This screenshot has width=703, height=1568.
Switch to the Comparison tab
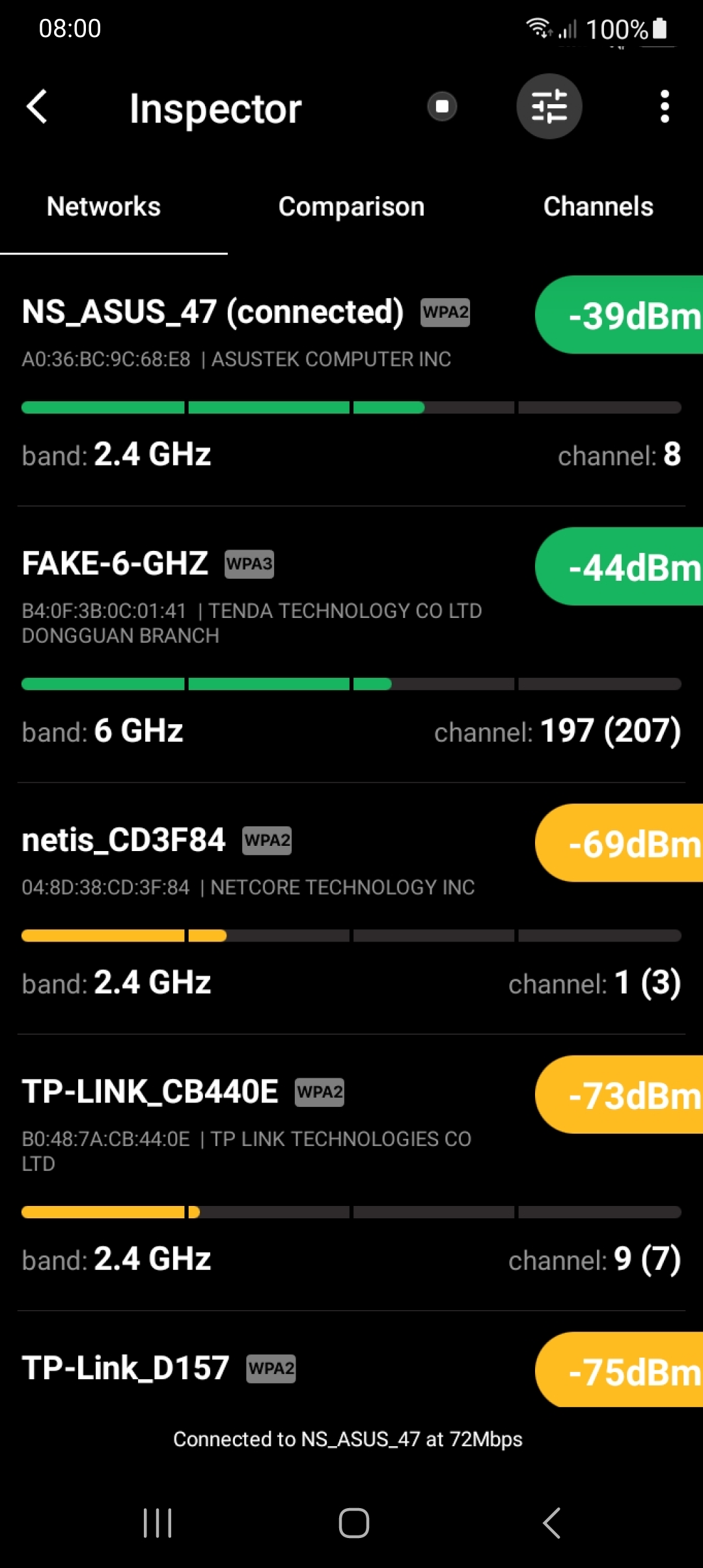[x=351, y=207]
